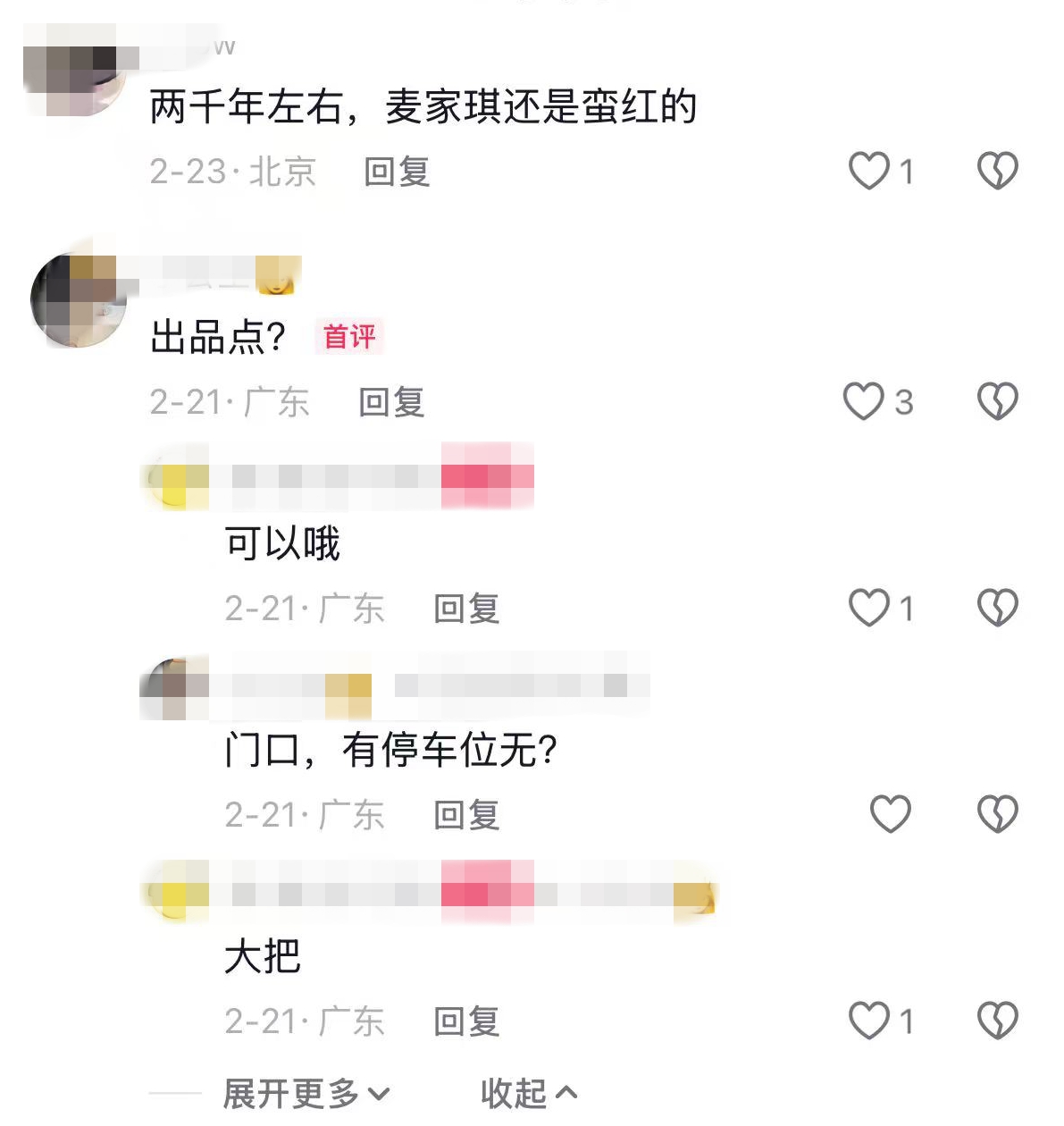Reply to the 门口，有停车位无 comment
Image resolution: width=1064 pixels, height=1126 pixels.
click(466, 815)
